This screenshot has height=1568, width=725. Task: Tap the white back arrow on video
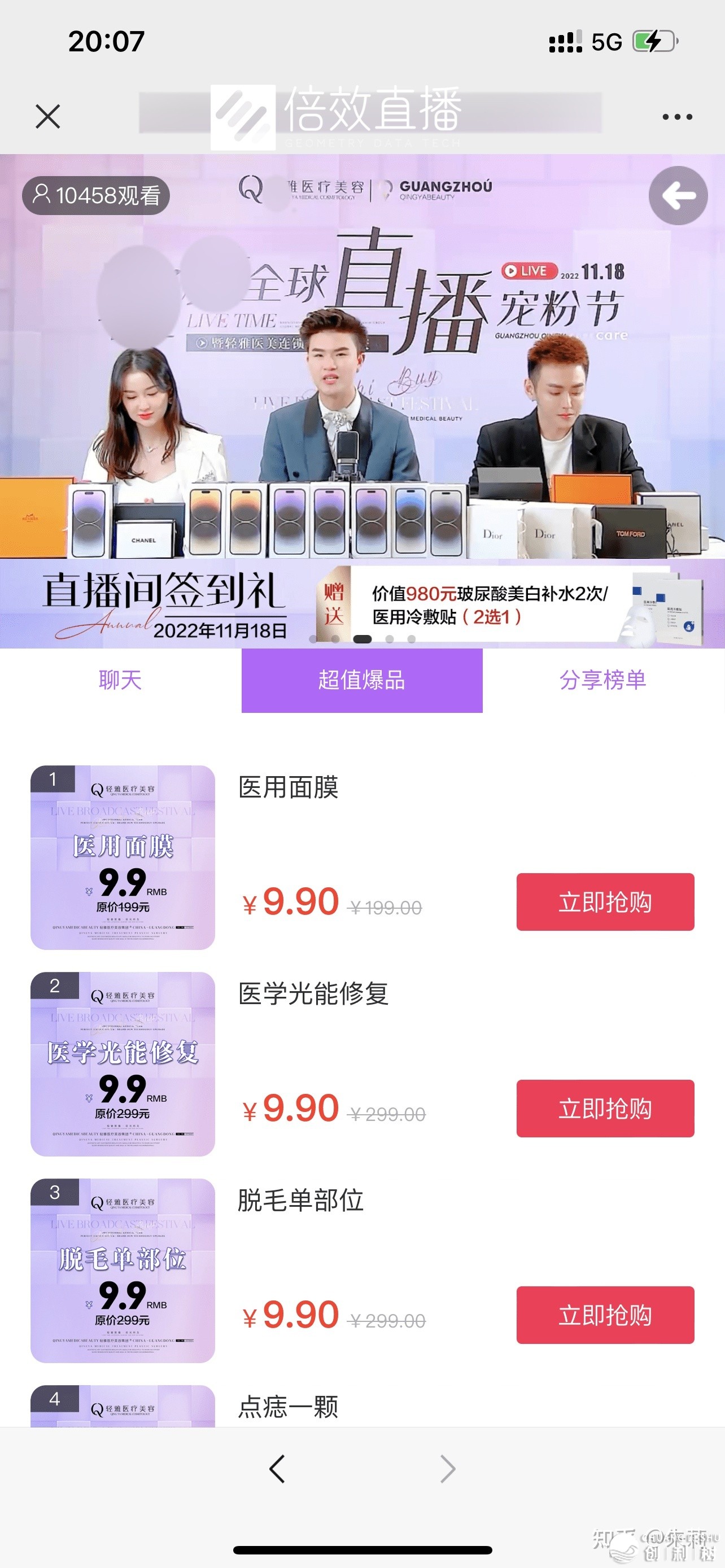click(678, 195)
